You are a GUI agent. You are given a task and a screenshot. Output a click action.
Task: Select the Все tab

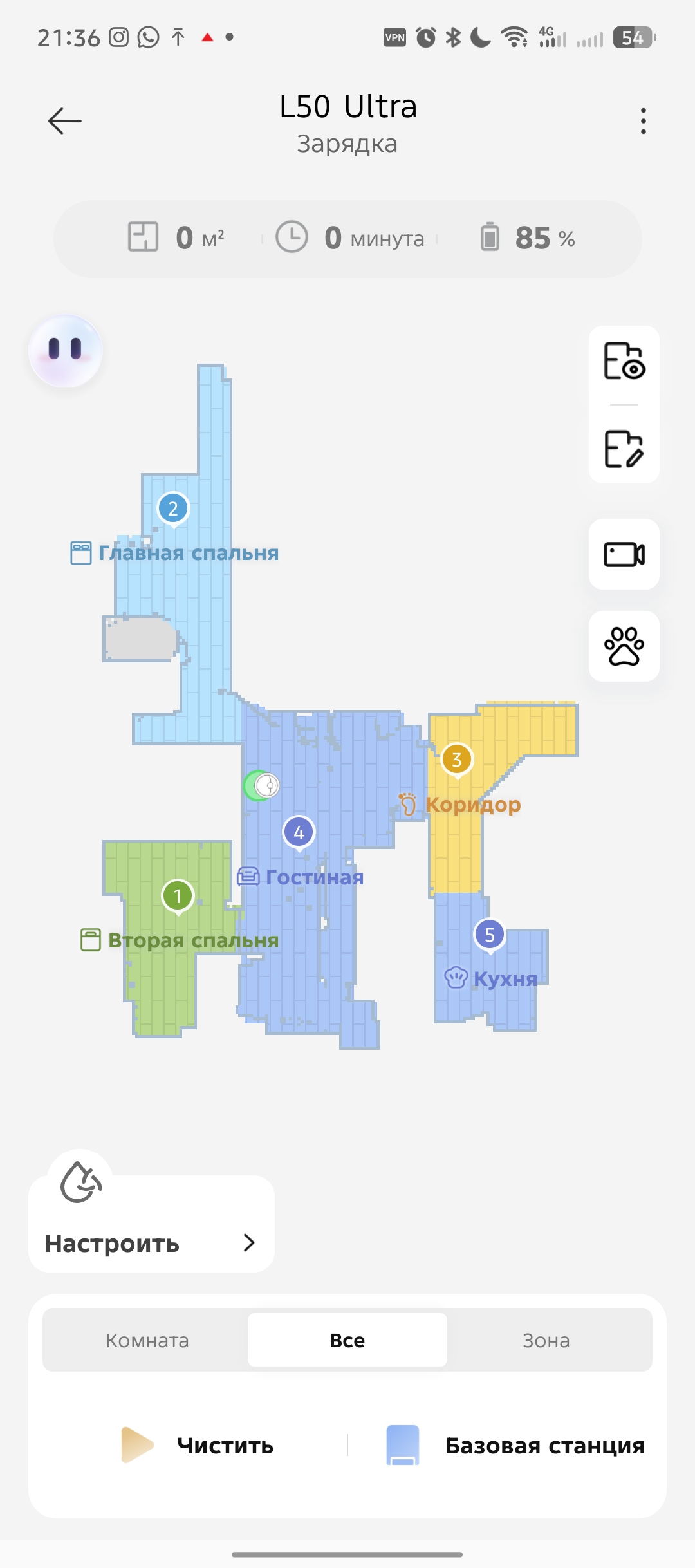point(347,1340)
